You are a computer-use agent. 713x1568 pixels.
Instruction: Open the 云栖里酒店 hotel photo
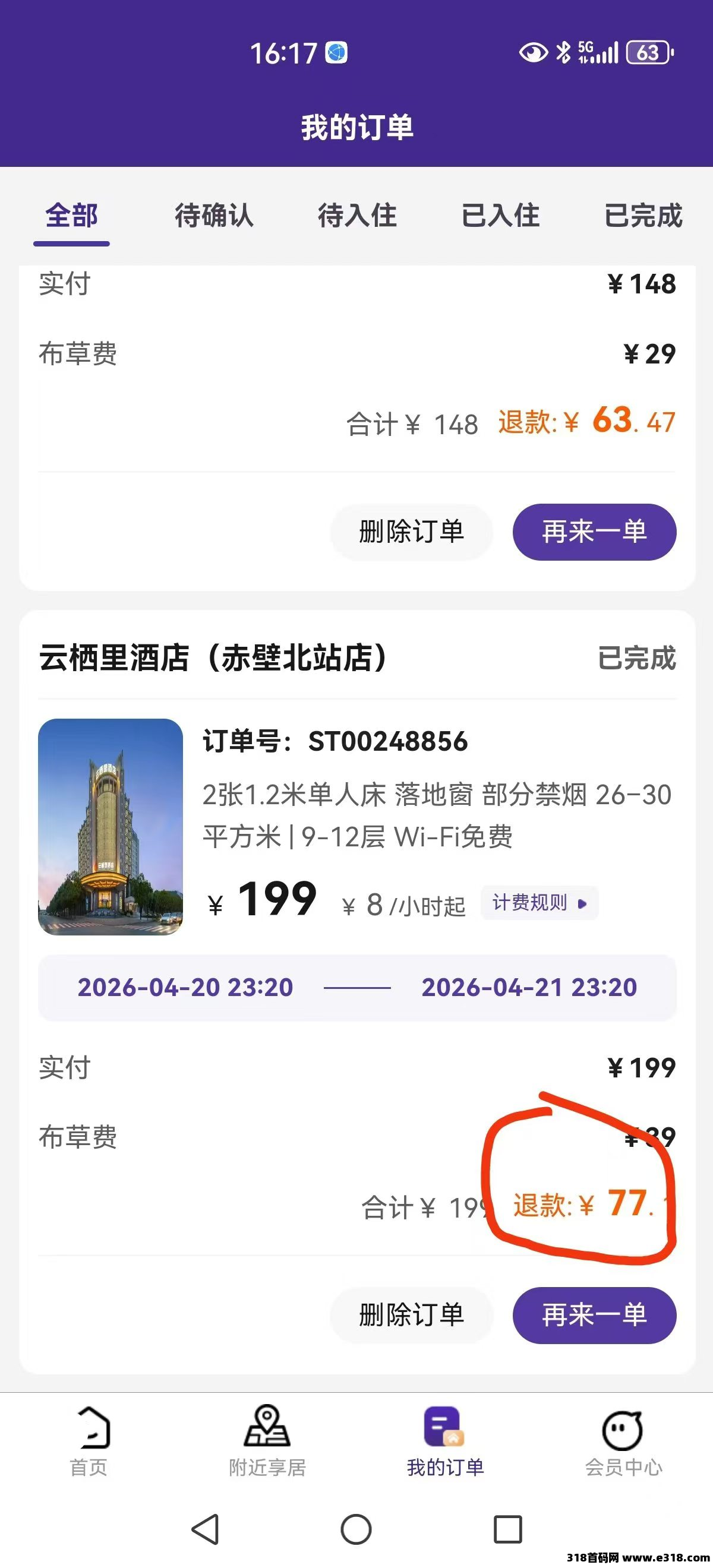point(110,827)
